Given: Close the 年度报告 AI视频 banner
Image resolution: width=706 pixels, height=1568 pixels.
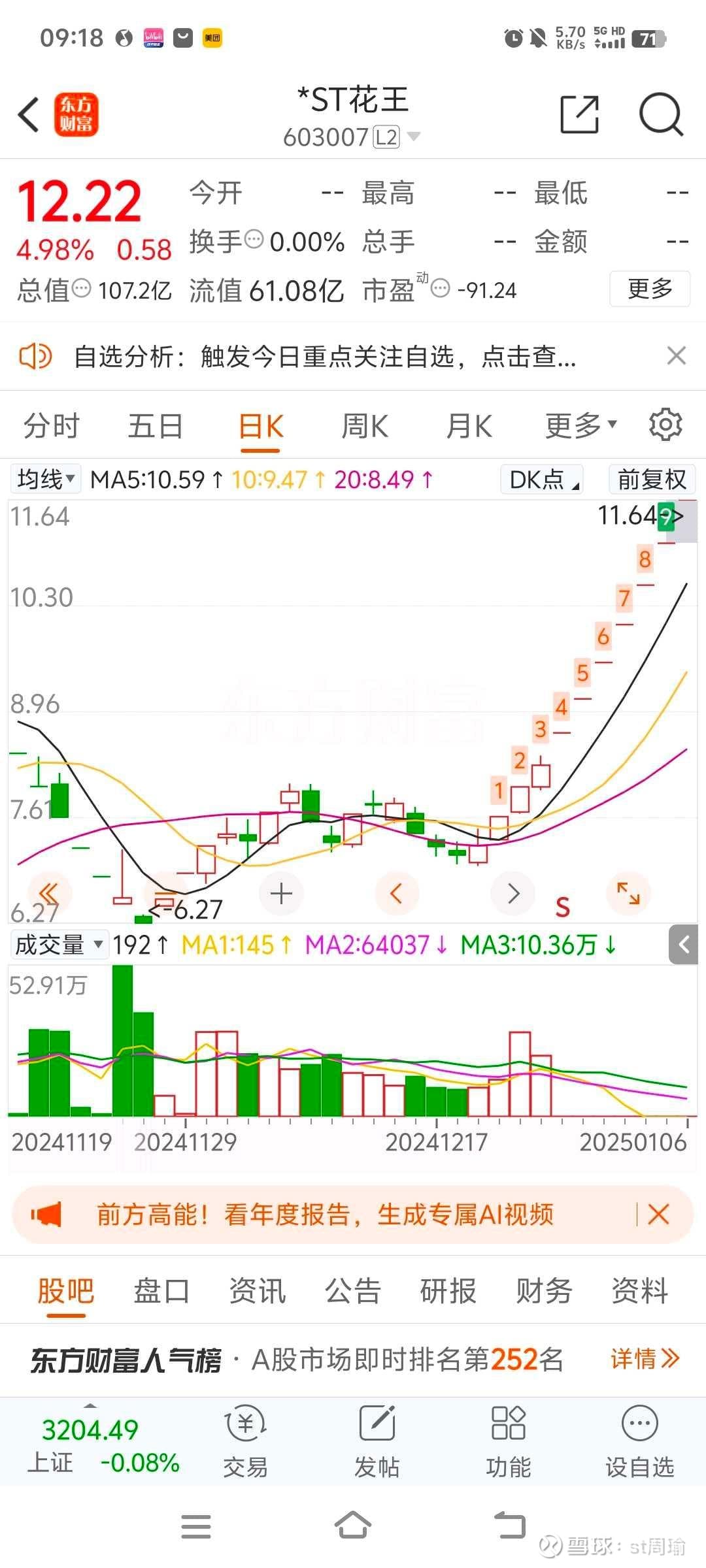Looking at the screenshot, I should point(658,1215).
